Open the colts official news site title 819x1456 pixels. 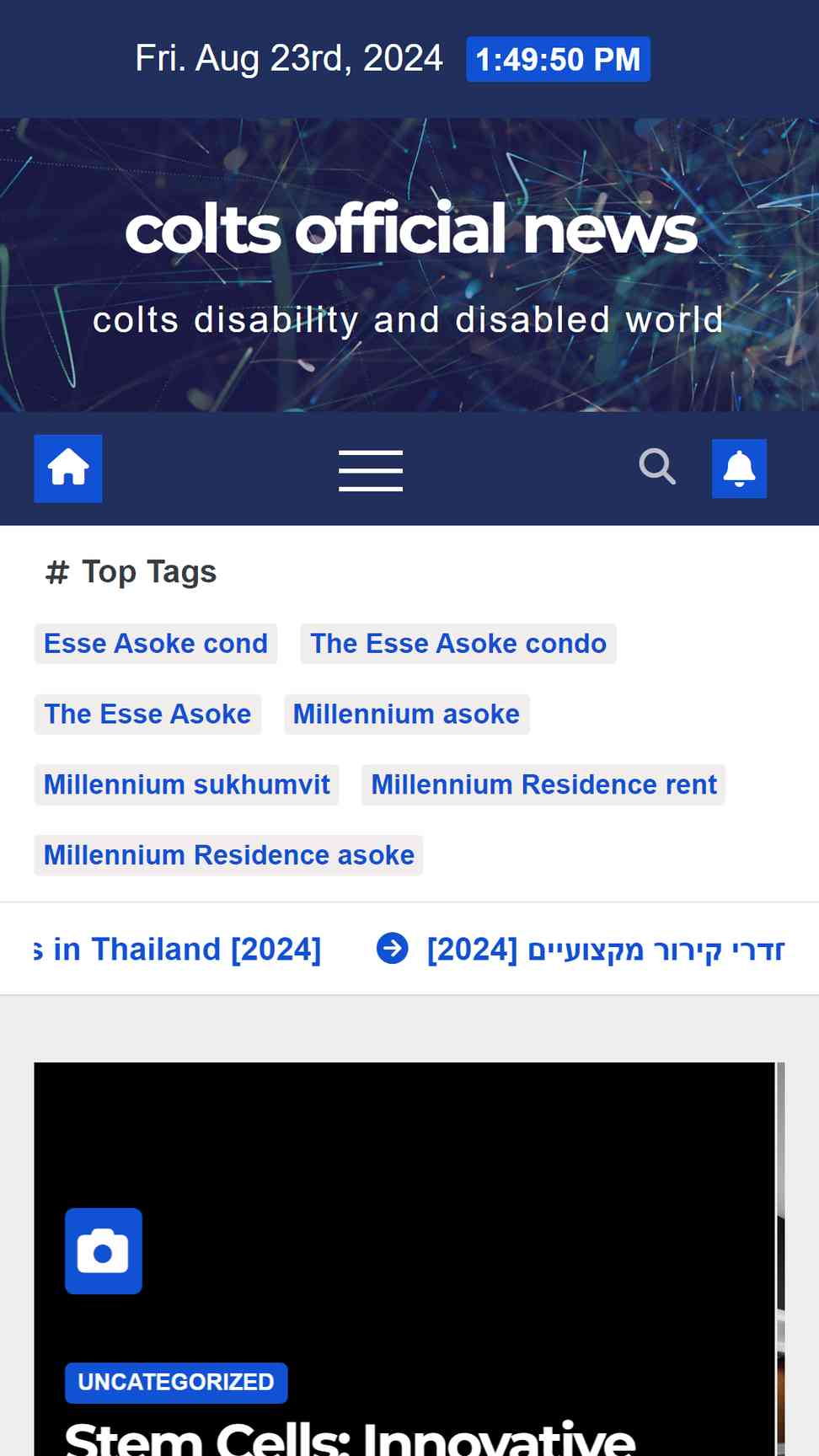[410, 230]
